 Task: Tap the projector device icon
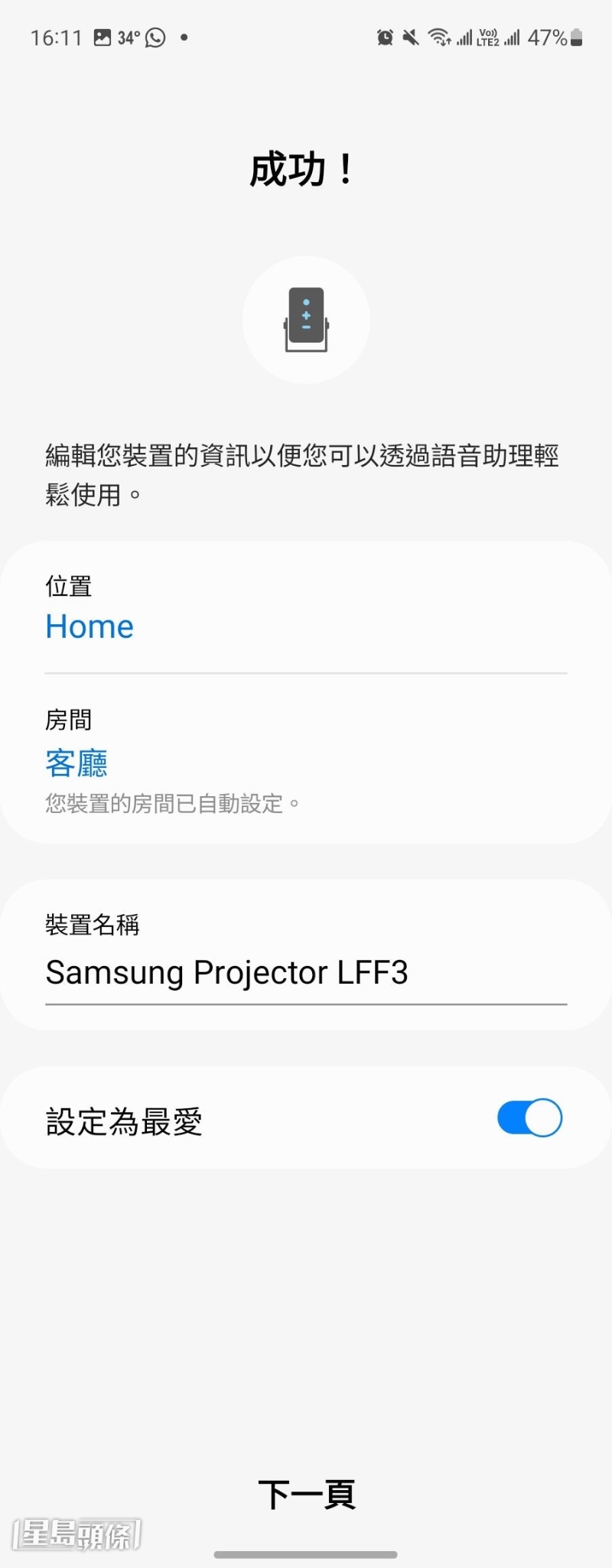[305, 320]
